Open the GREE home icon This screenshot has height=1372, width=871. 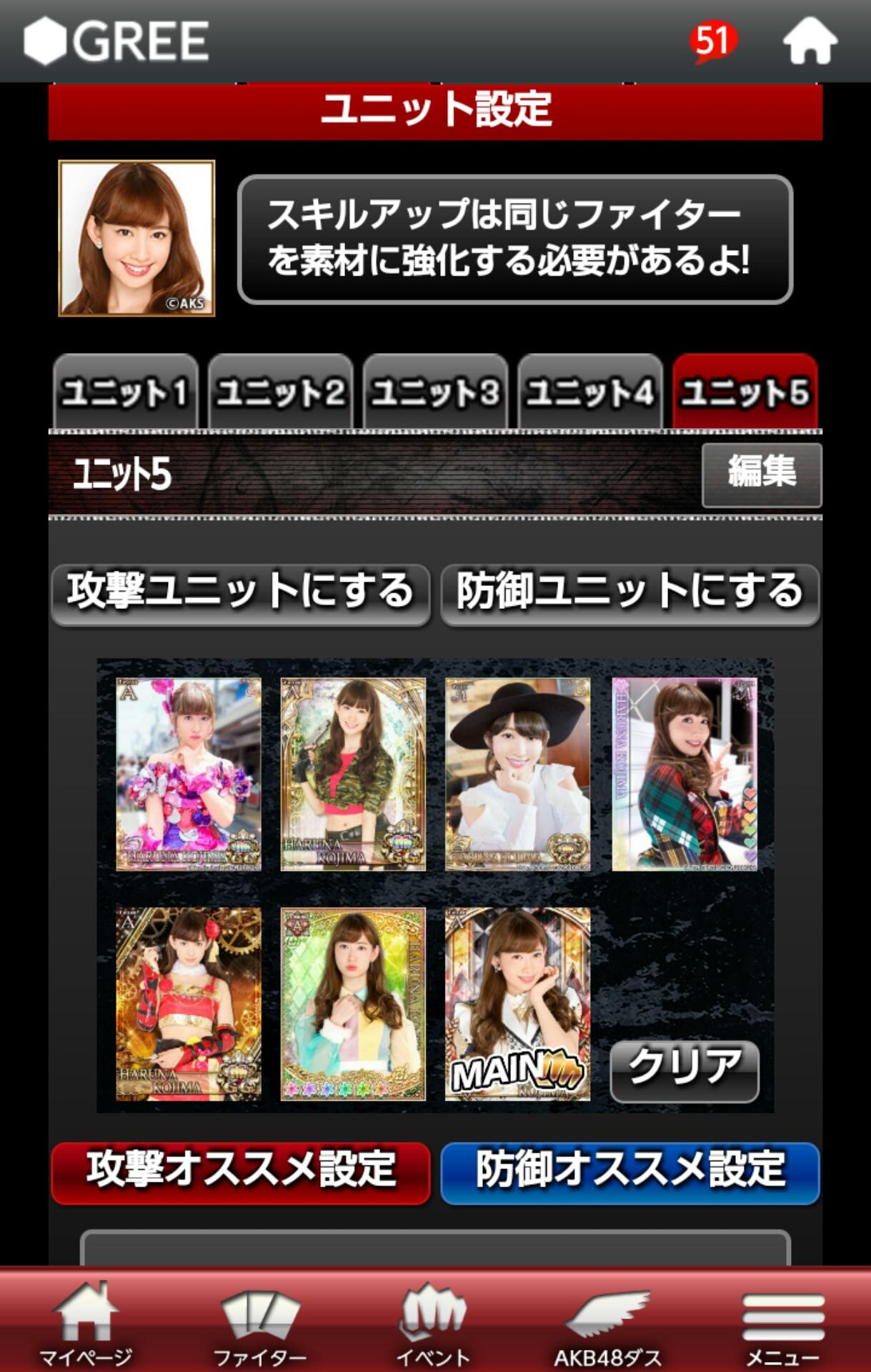[810, 41]
